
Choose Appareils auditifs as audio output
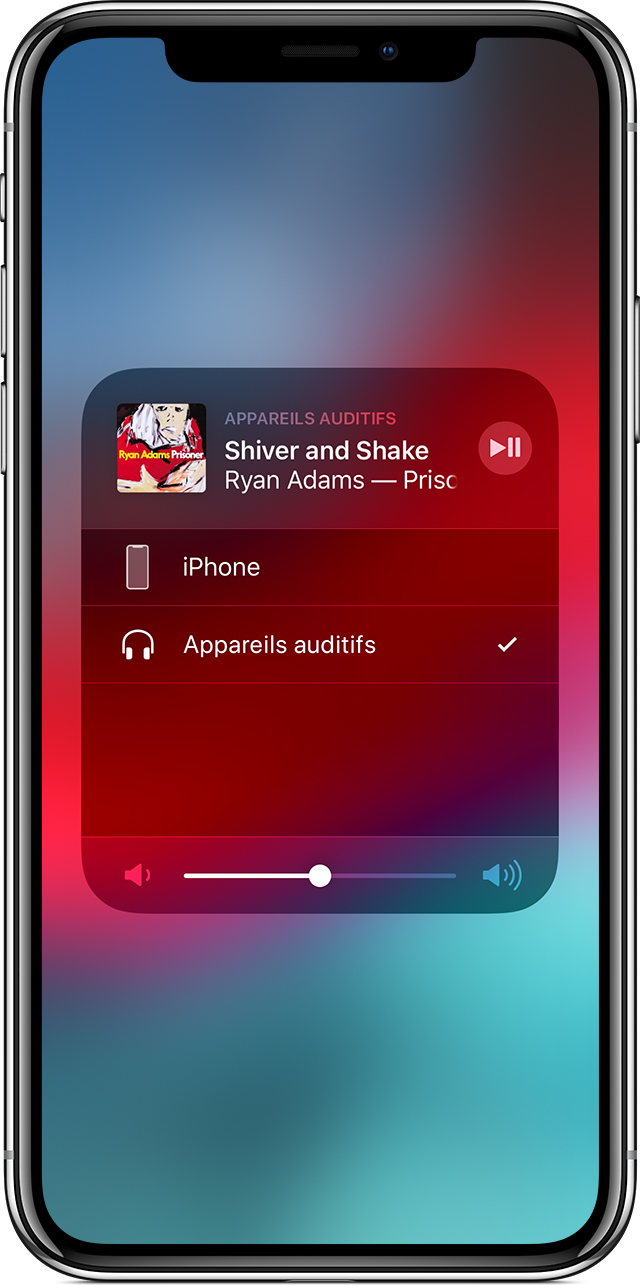point(320,645)
